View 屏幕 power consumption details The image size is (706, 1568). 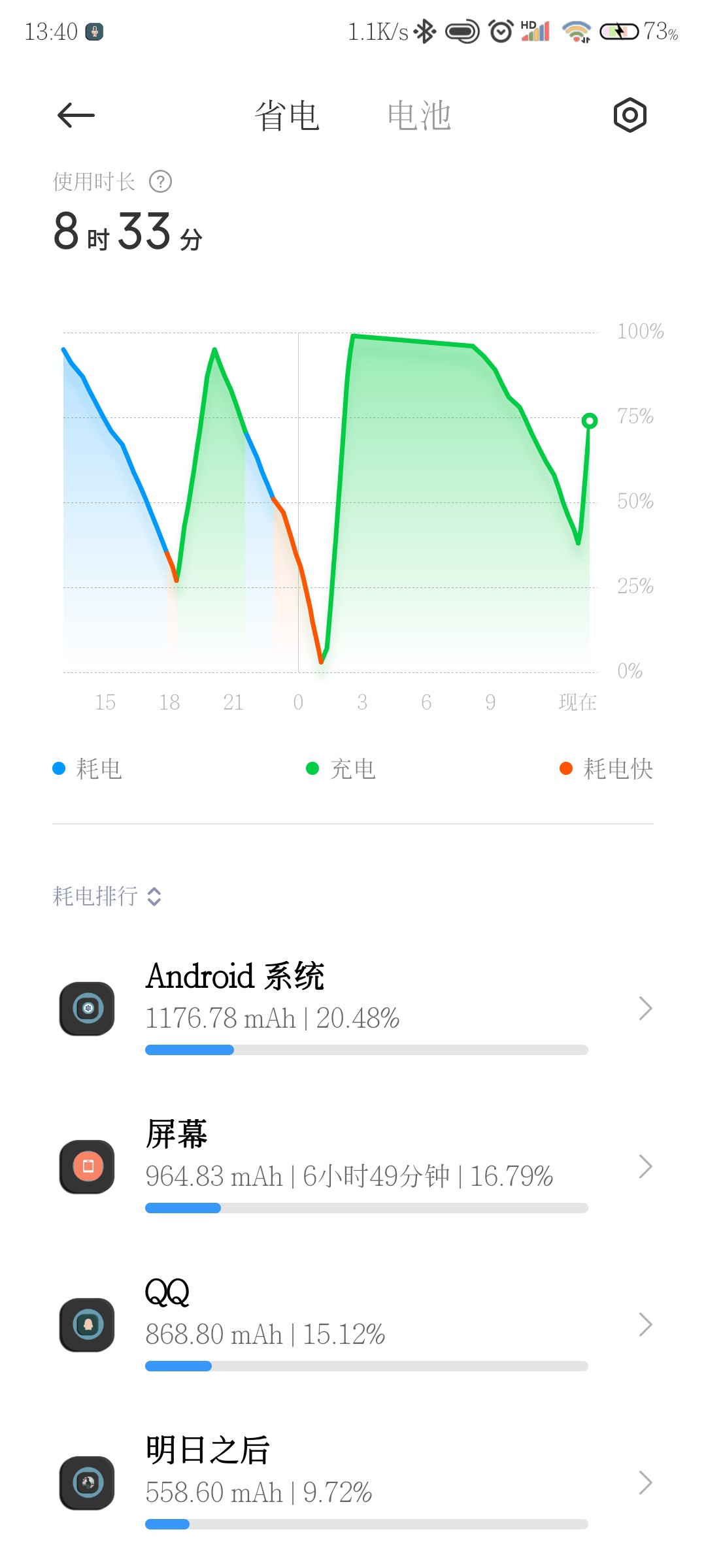353,1166
